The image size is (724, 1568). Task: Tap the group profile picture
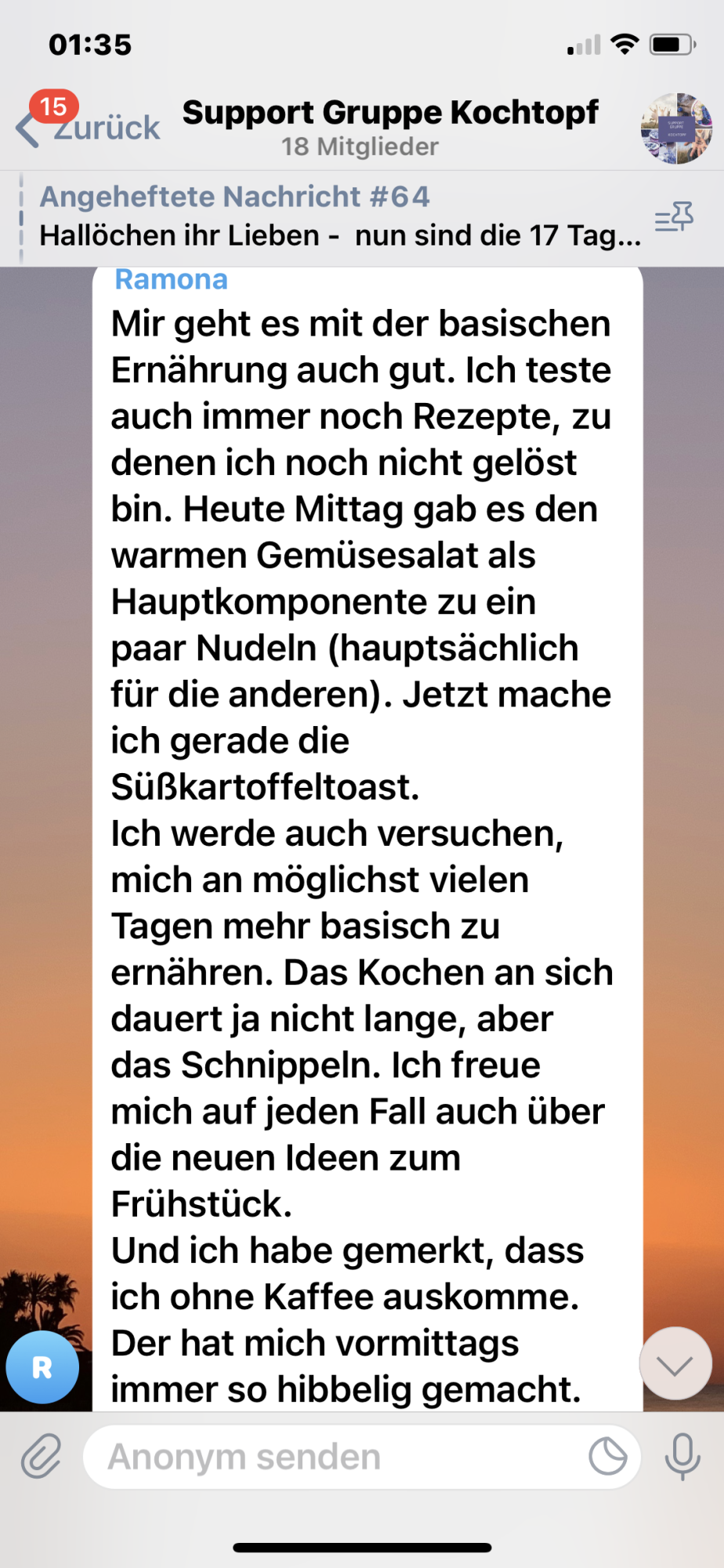click(x=675, y=129)
